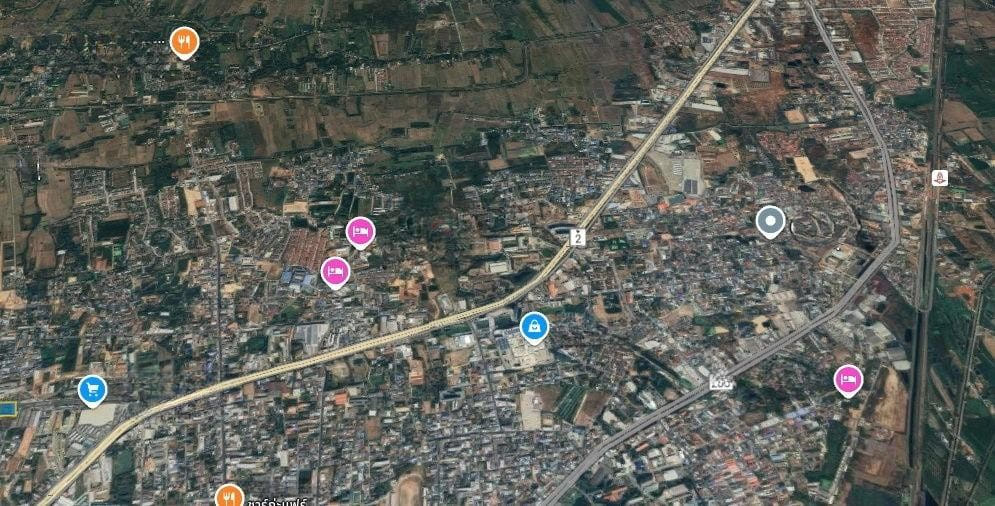Tap the restaurant pin without a name label
The height and width of the screenshot is (506, 995).
(x=183, y=41)
